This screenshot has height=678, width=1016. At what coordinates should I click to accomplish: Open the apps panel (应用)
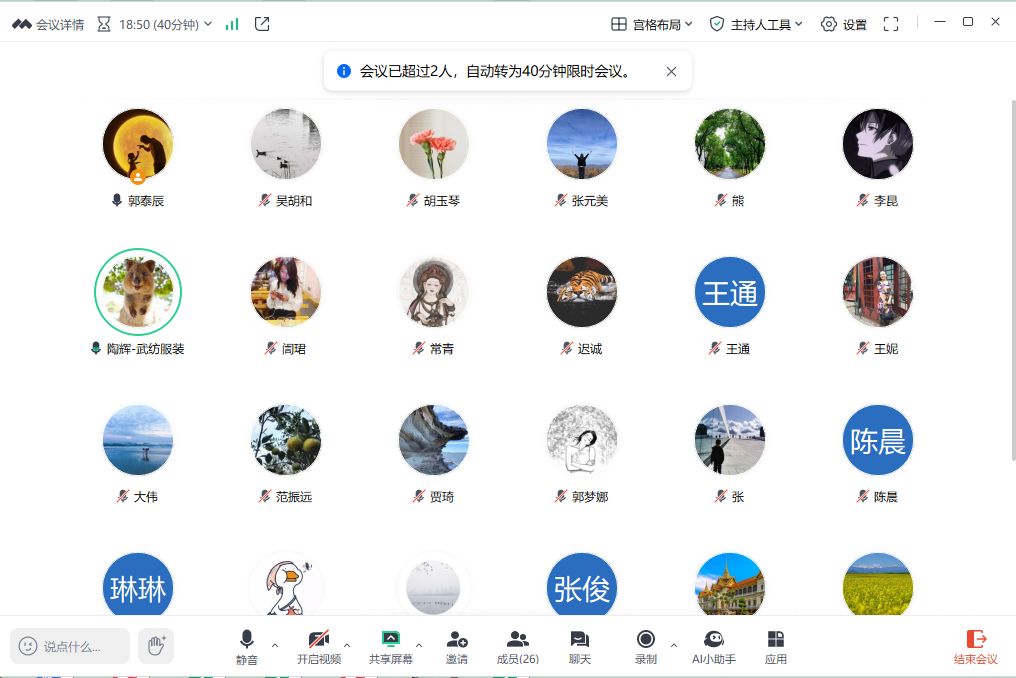tap(776, 646)
